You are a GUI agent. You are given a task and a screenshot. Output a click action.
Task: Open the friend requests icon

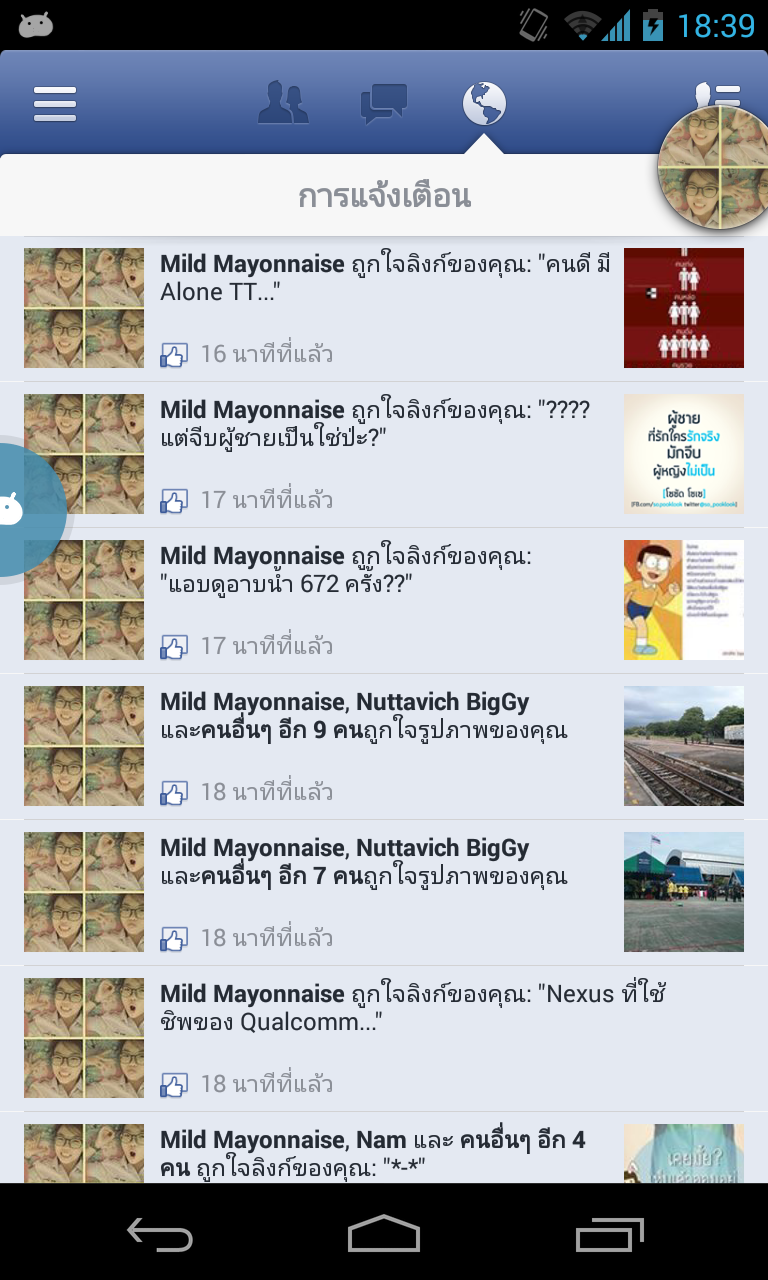pos(283,104)
